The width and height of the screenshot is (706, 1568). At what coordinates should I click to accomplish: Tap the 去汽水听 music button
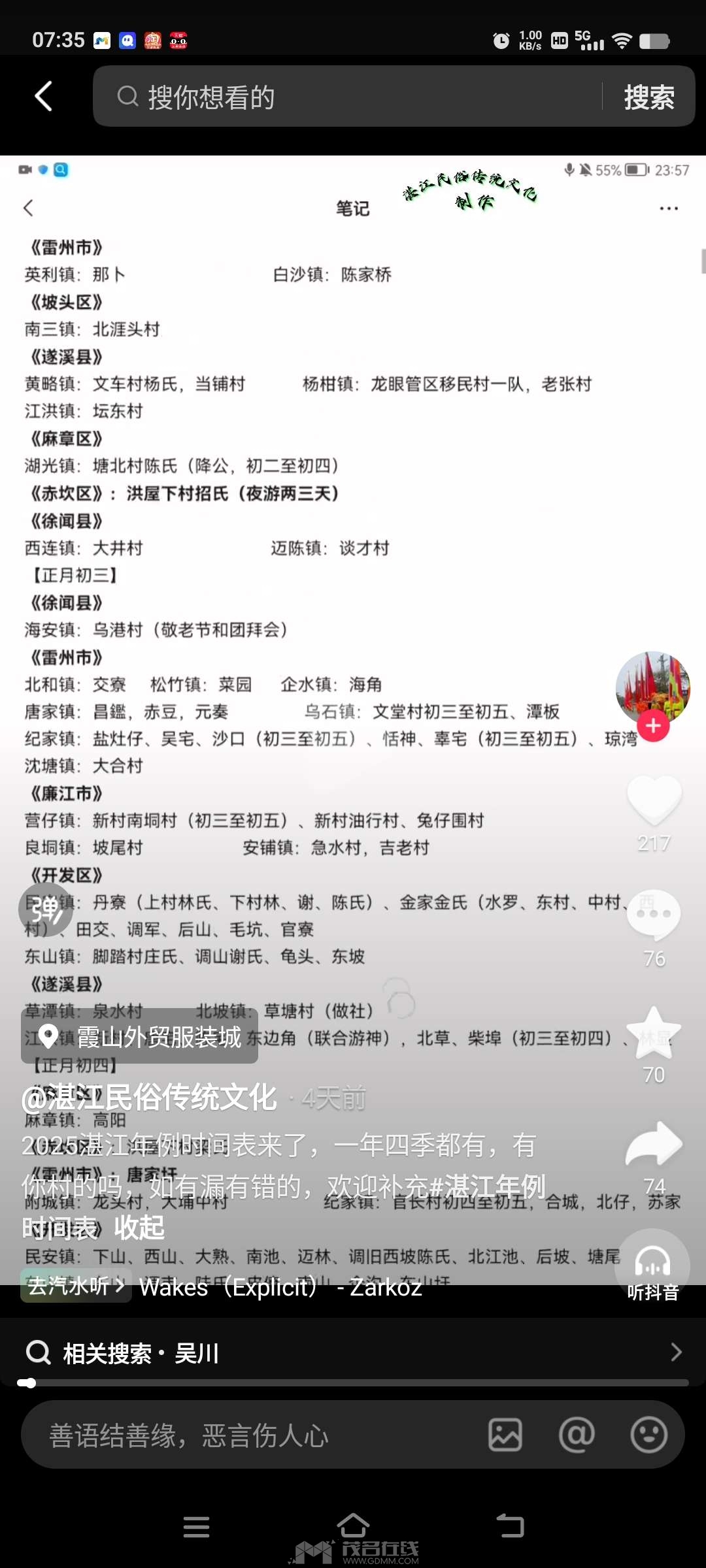coord(76,1286)
